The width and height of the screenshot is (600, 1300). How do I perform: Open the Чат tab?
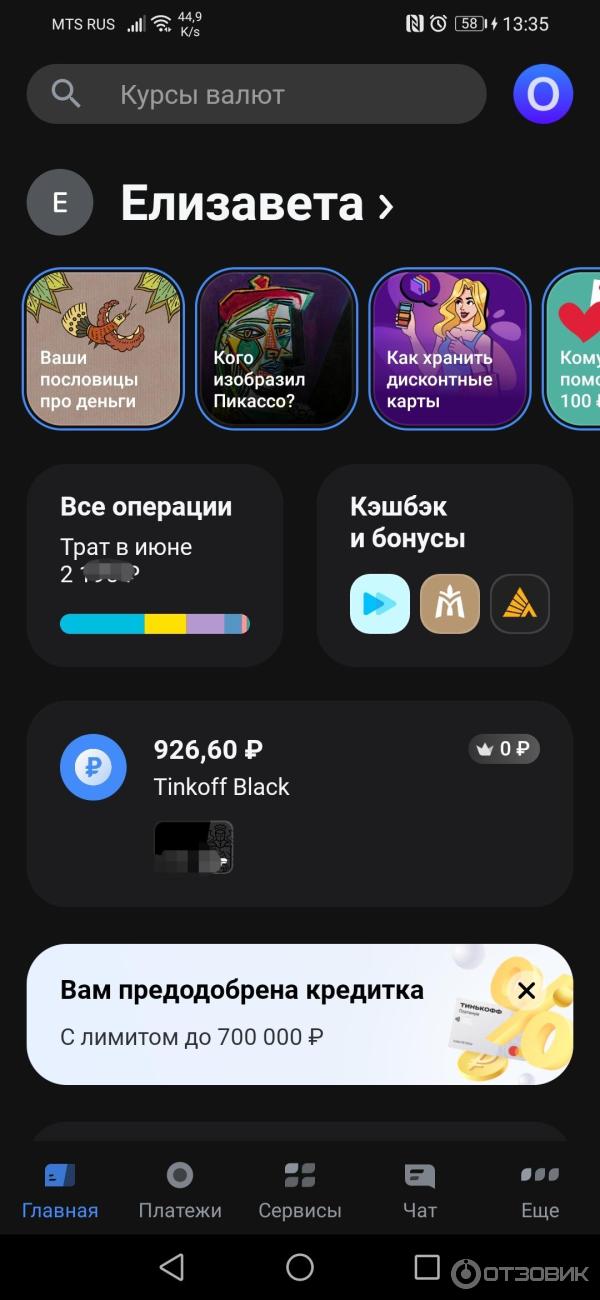[420, 1190]
